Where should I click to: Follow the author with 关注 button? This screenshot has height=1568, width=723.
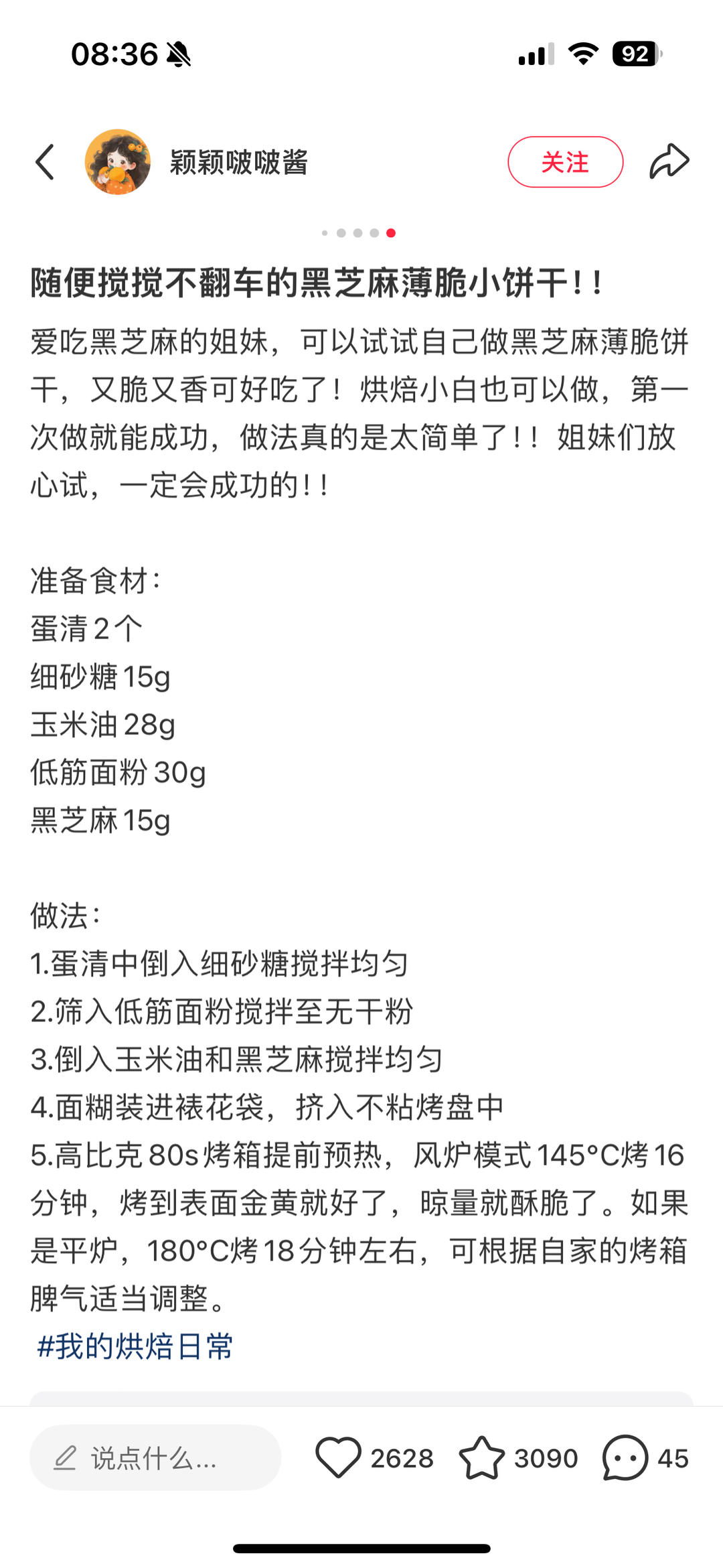[565, 162]
